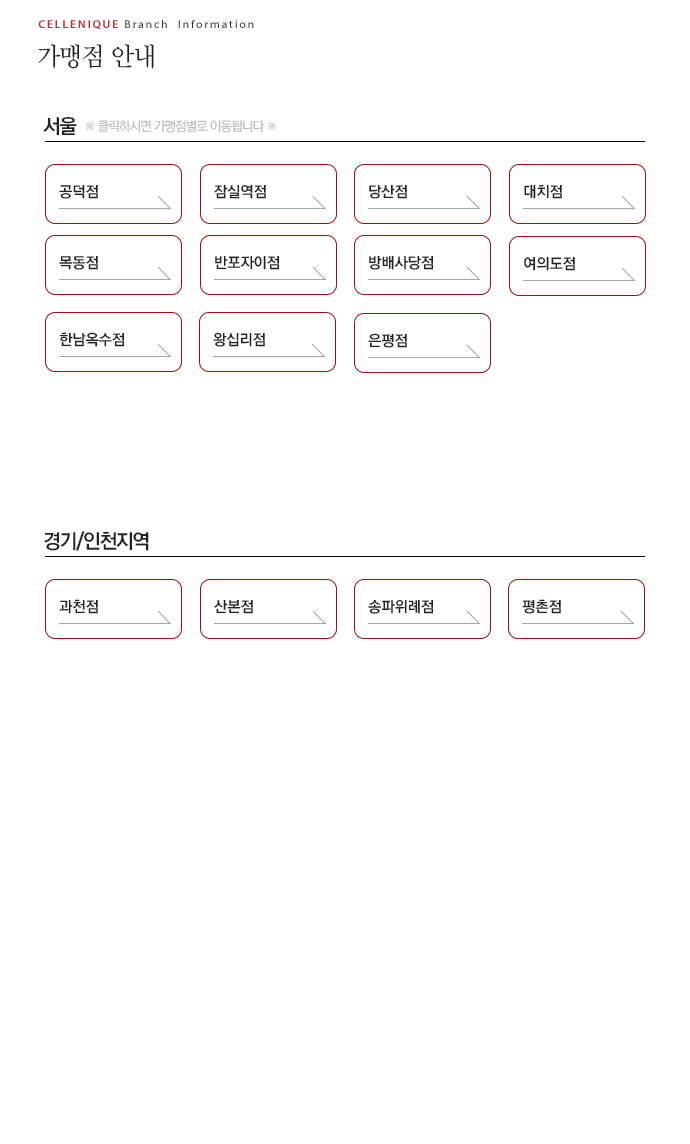Image resolution: width=690 pixels, height=1144 pixels.
Task: Go to the 송파위례점 branch
Action: pos(422,609)
